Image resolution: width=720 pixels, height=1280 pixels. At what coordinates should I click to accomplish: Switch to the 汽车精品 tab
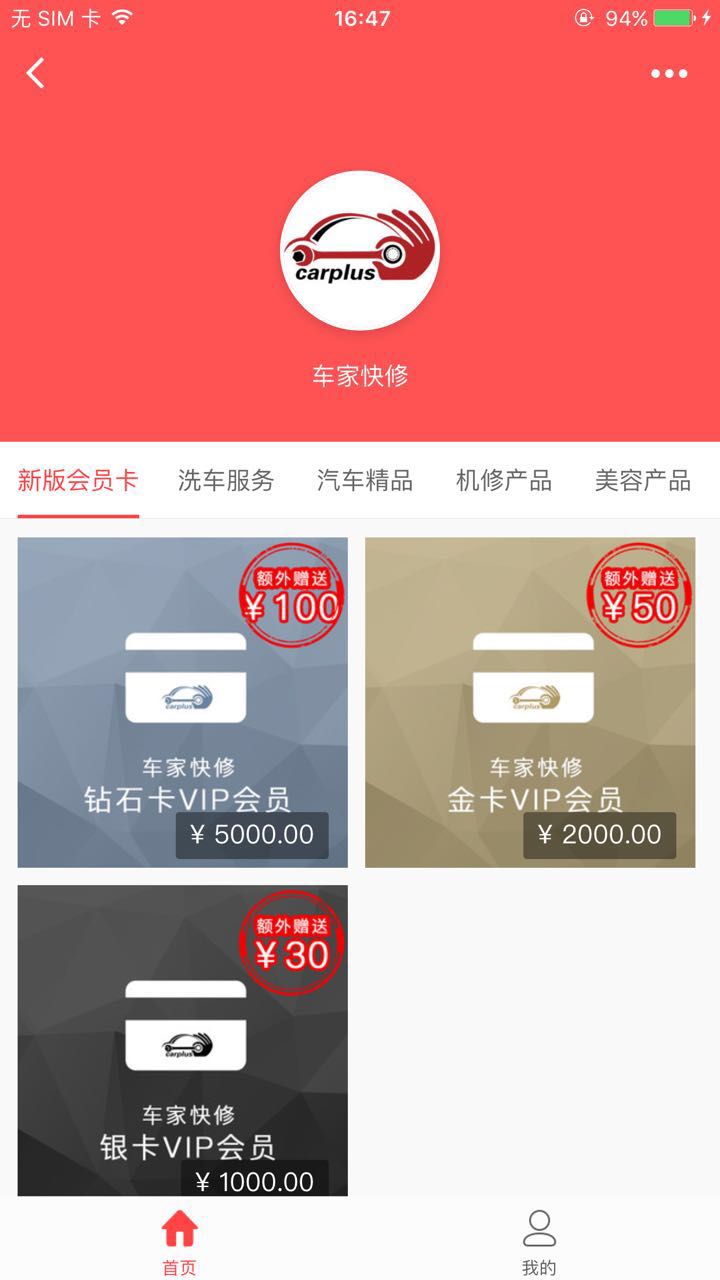[x=365, y=481]
